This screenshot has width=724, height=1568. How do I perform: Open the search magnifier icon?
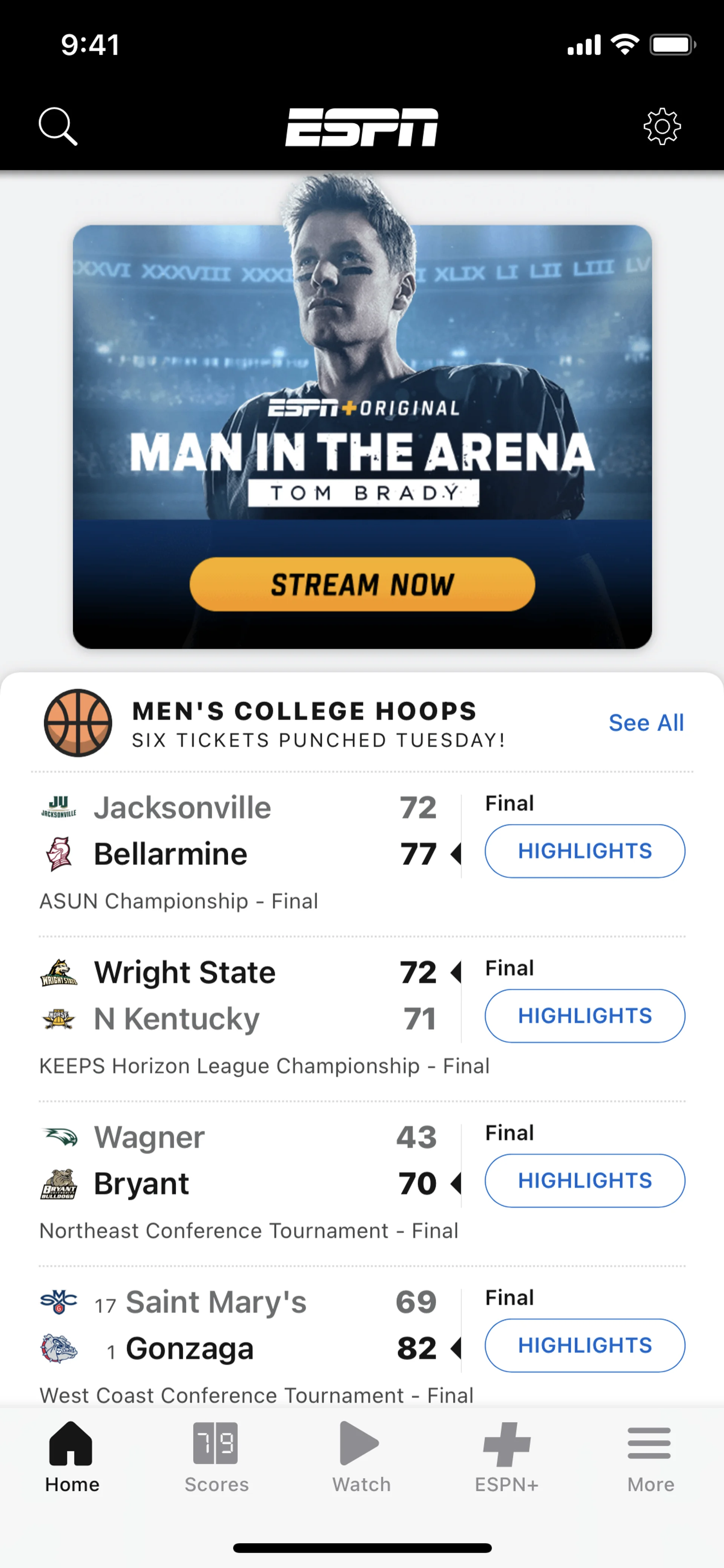click(58, 127)
